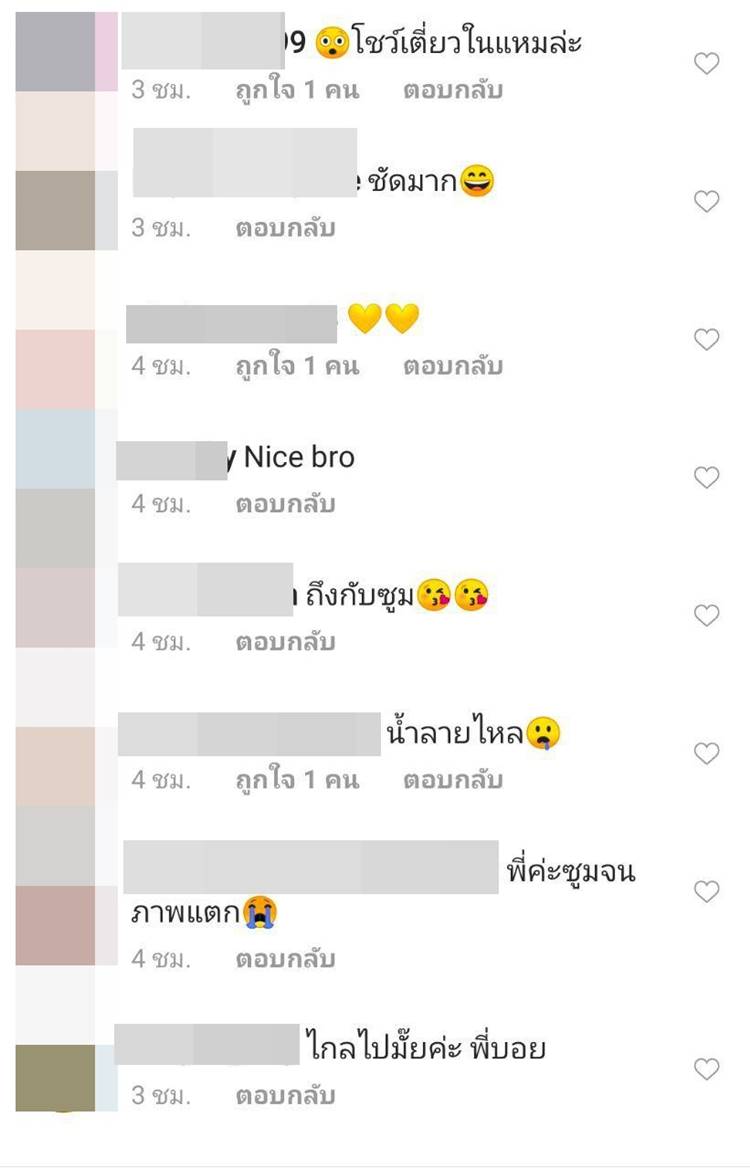Like the comment 'ไกลไปมั๊ยค่ะ พี่บอย'
The height and width of the screenshot is (1169, 750).
click(707, 1070)
